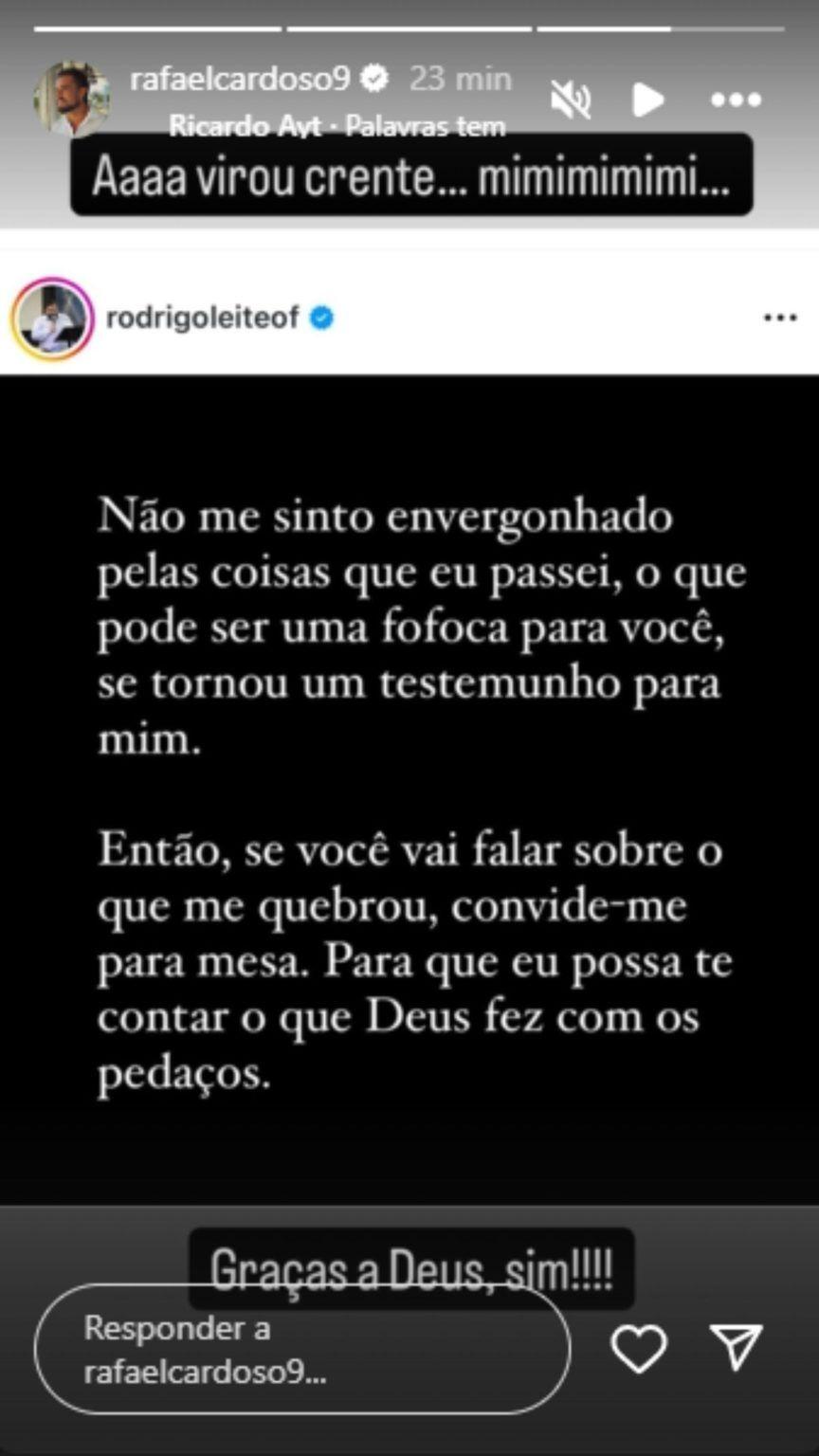The width and height of the screenshot is (819, 1456).
Task: Open the story options menu
Action: coord(737,100)
